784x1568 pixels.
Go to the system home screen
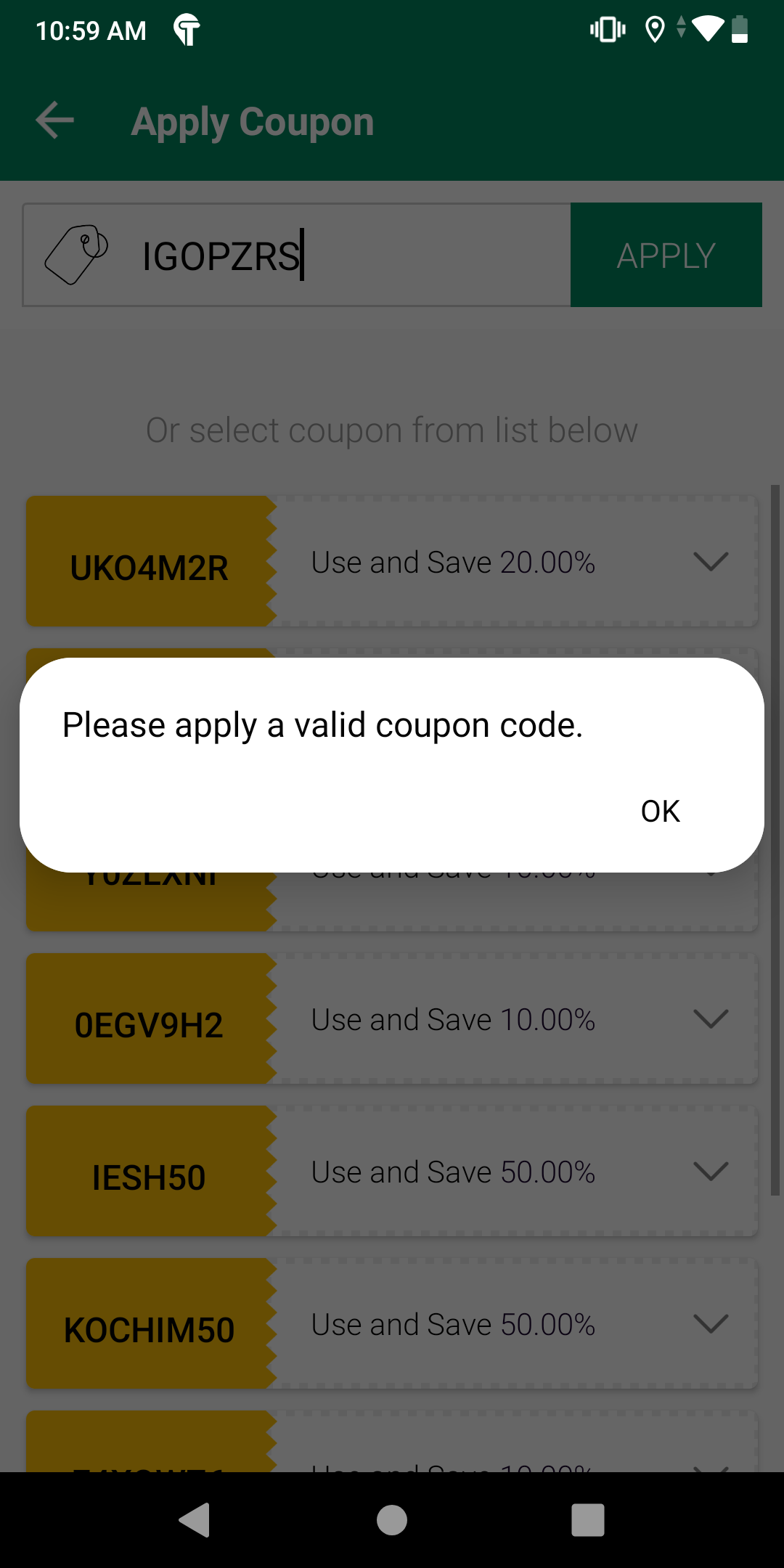392,1520
